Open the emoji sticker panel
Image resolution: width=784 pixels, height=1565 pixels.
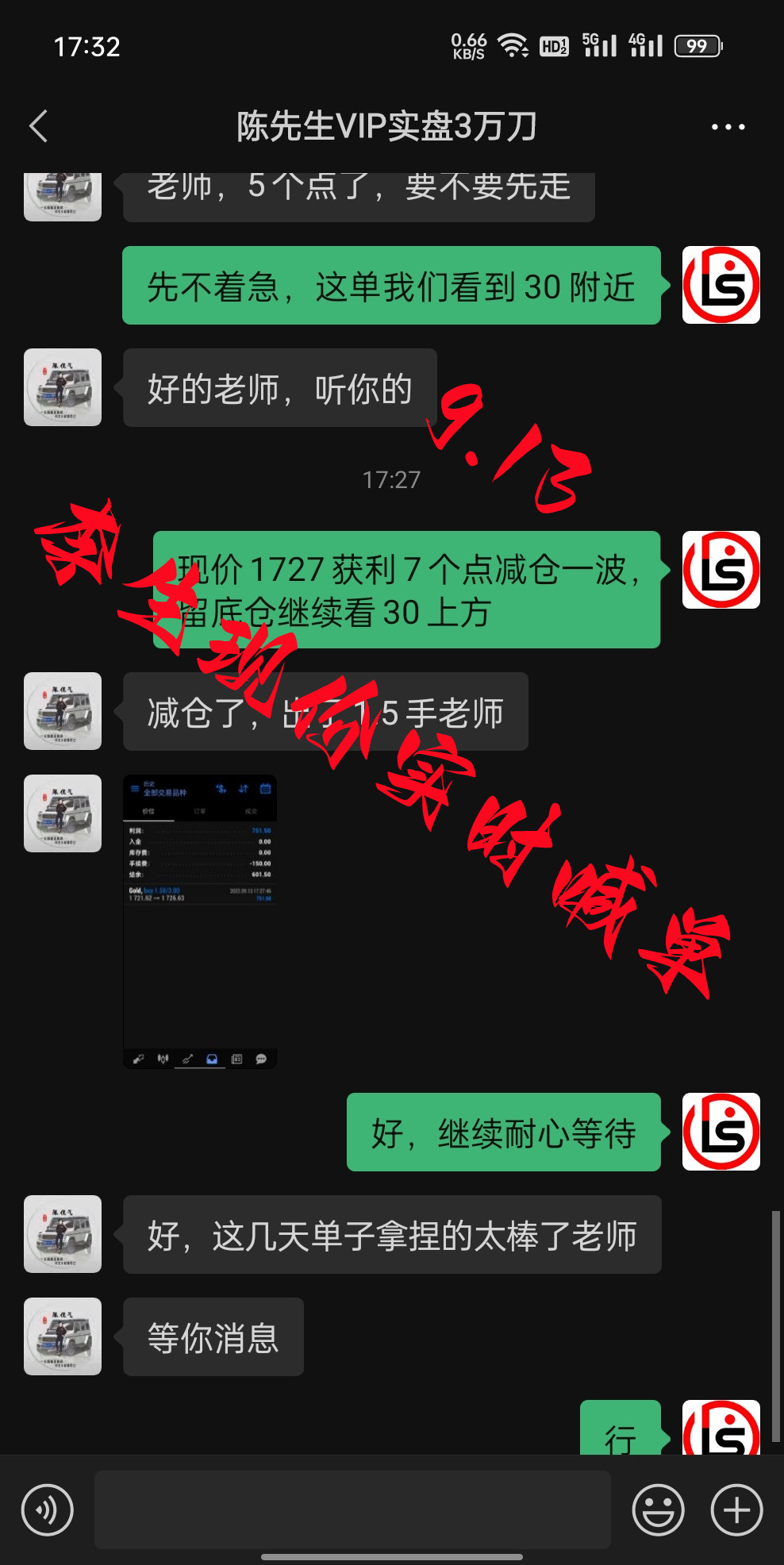[x=658, y=1509]
